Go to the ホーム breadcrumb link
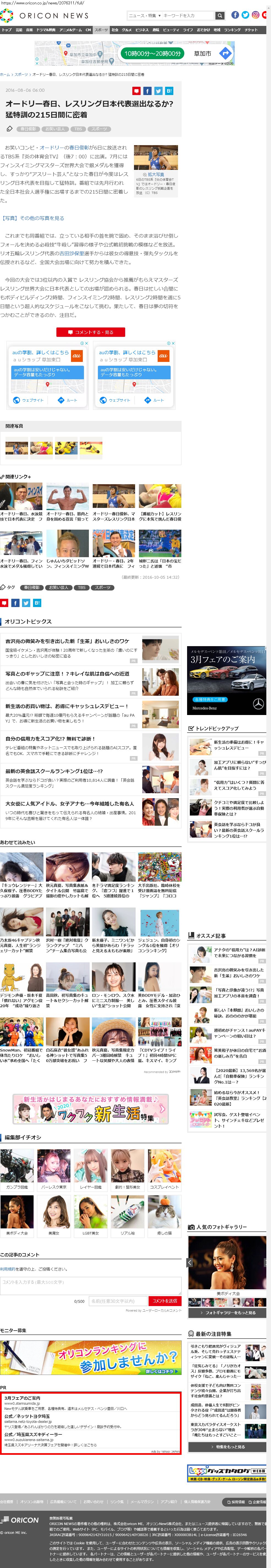Viewport: 271px width, 1568px height. tap(5, 74)
